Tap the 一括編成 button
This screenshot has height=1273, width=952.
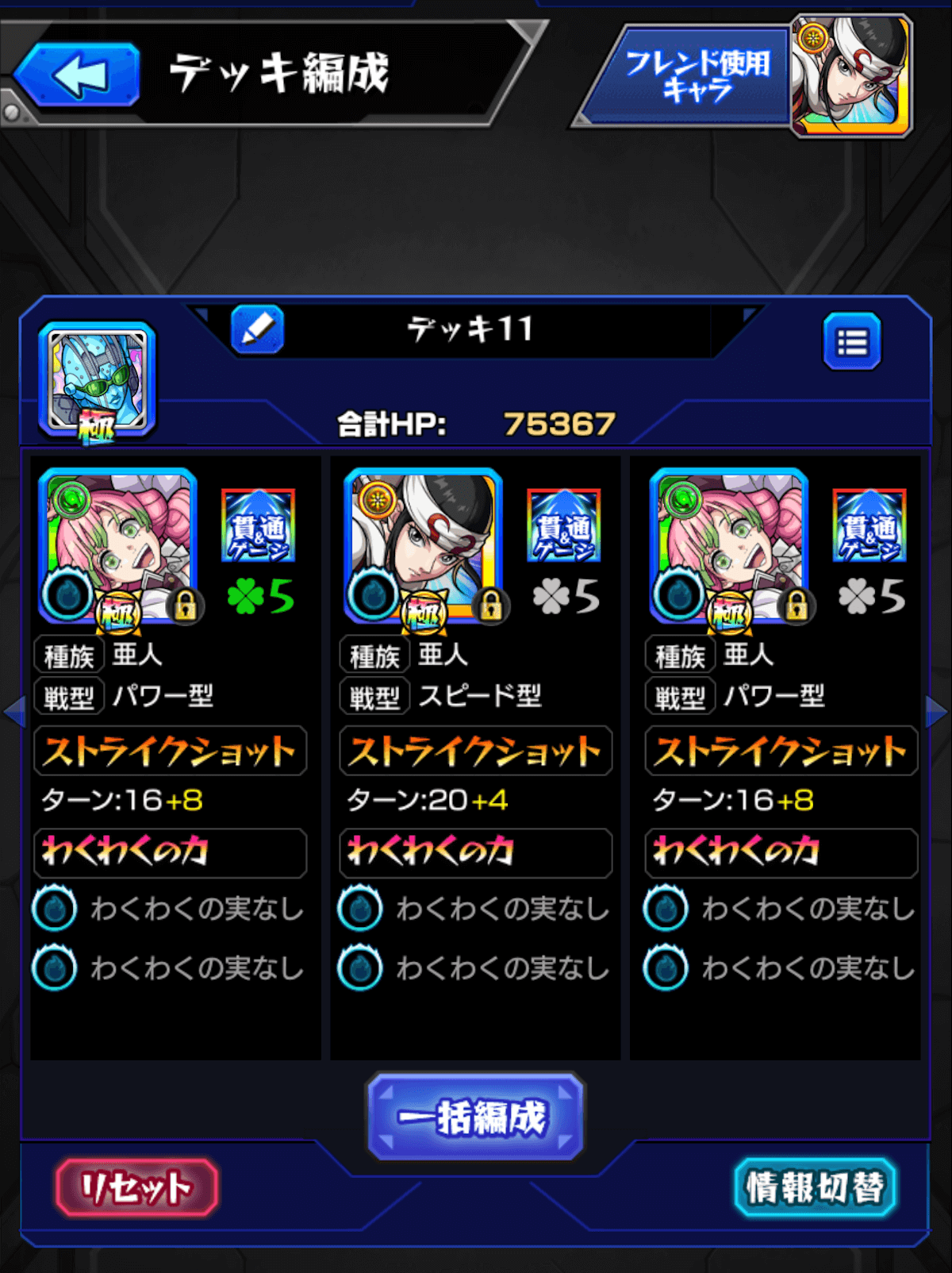point(475,1117)
